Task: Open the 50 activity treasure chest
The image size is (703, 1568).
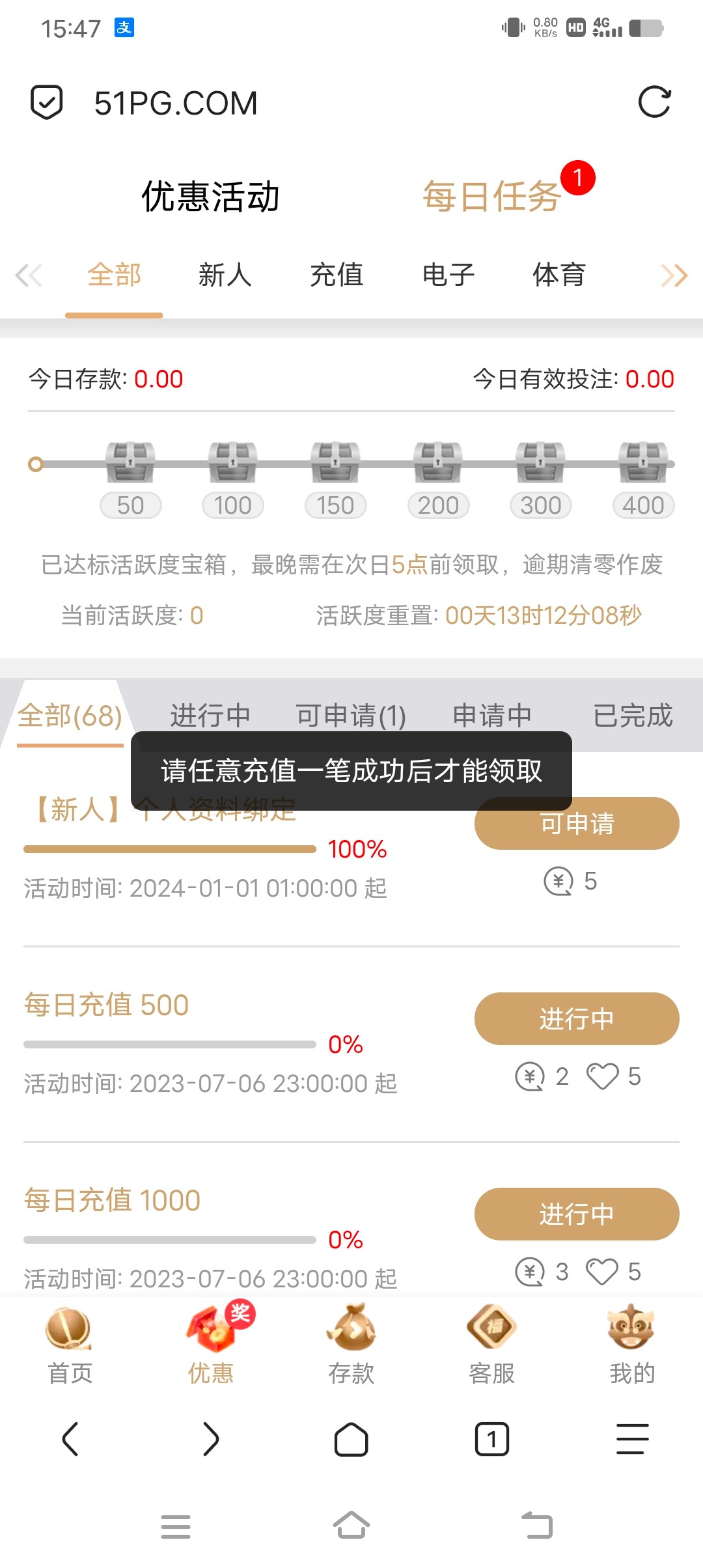Action: (130, 463)
